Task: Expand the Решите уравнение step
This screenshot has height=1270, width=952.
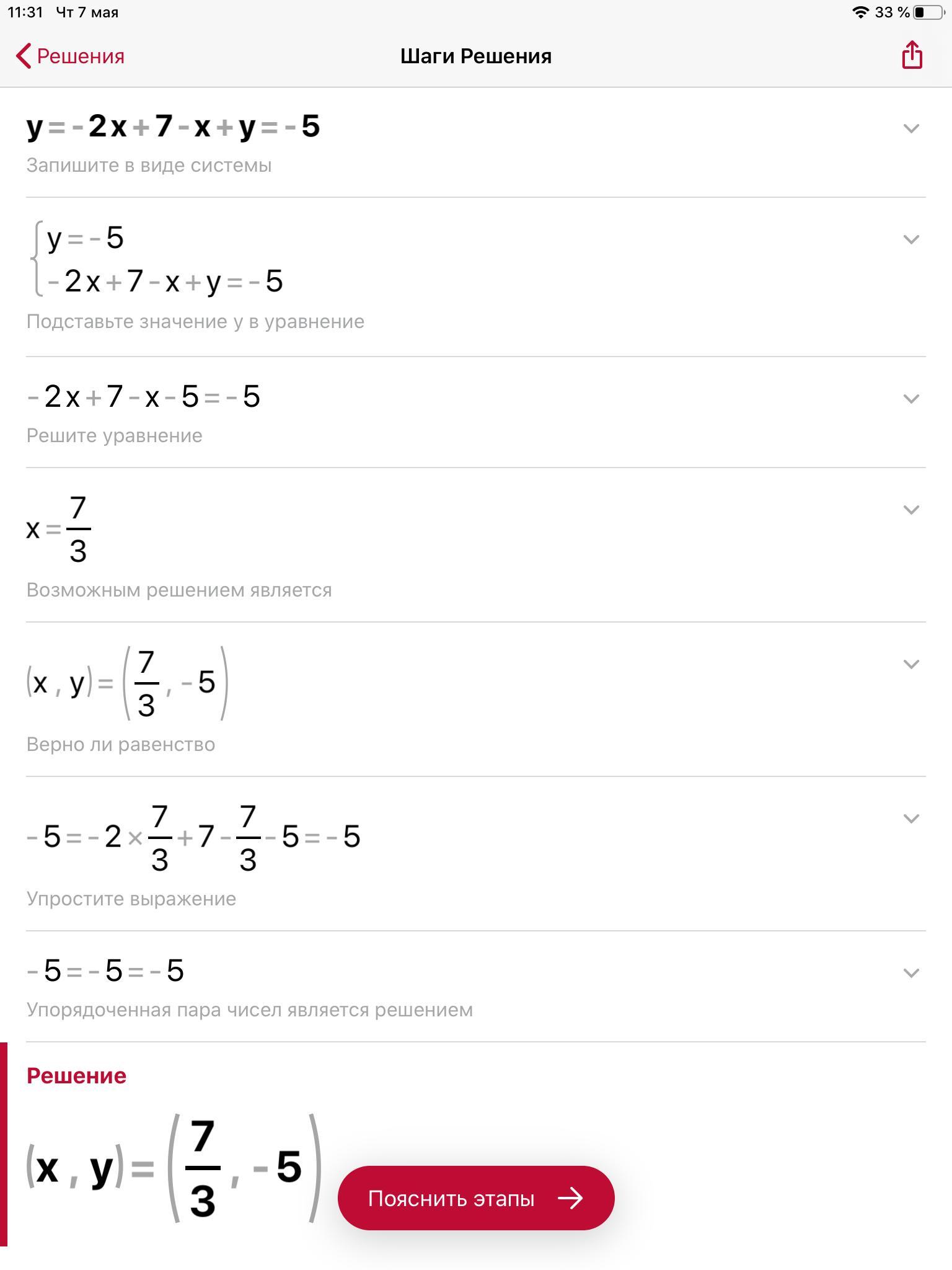Action: click(x=910, y=399)
